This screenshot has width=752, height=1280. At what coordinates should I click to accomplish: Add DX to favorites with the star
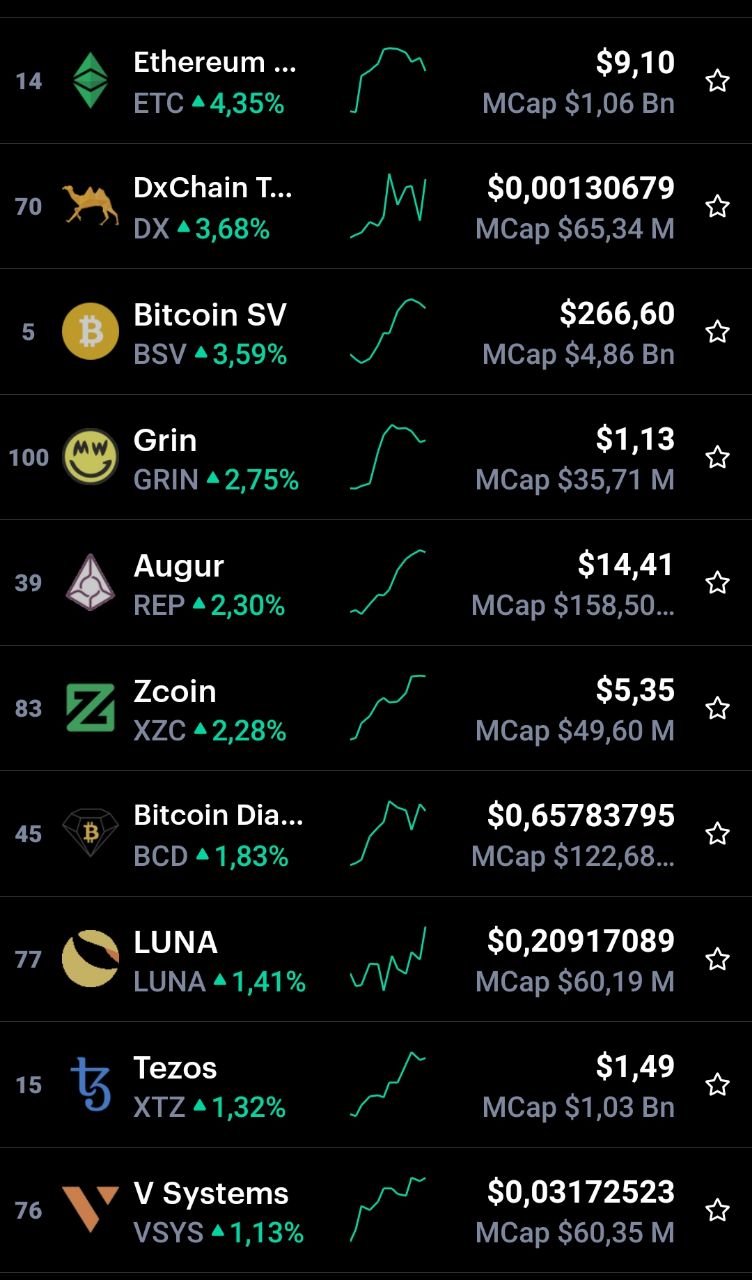(717, 206)
